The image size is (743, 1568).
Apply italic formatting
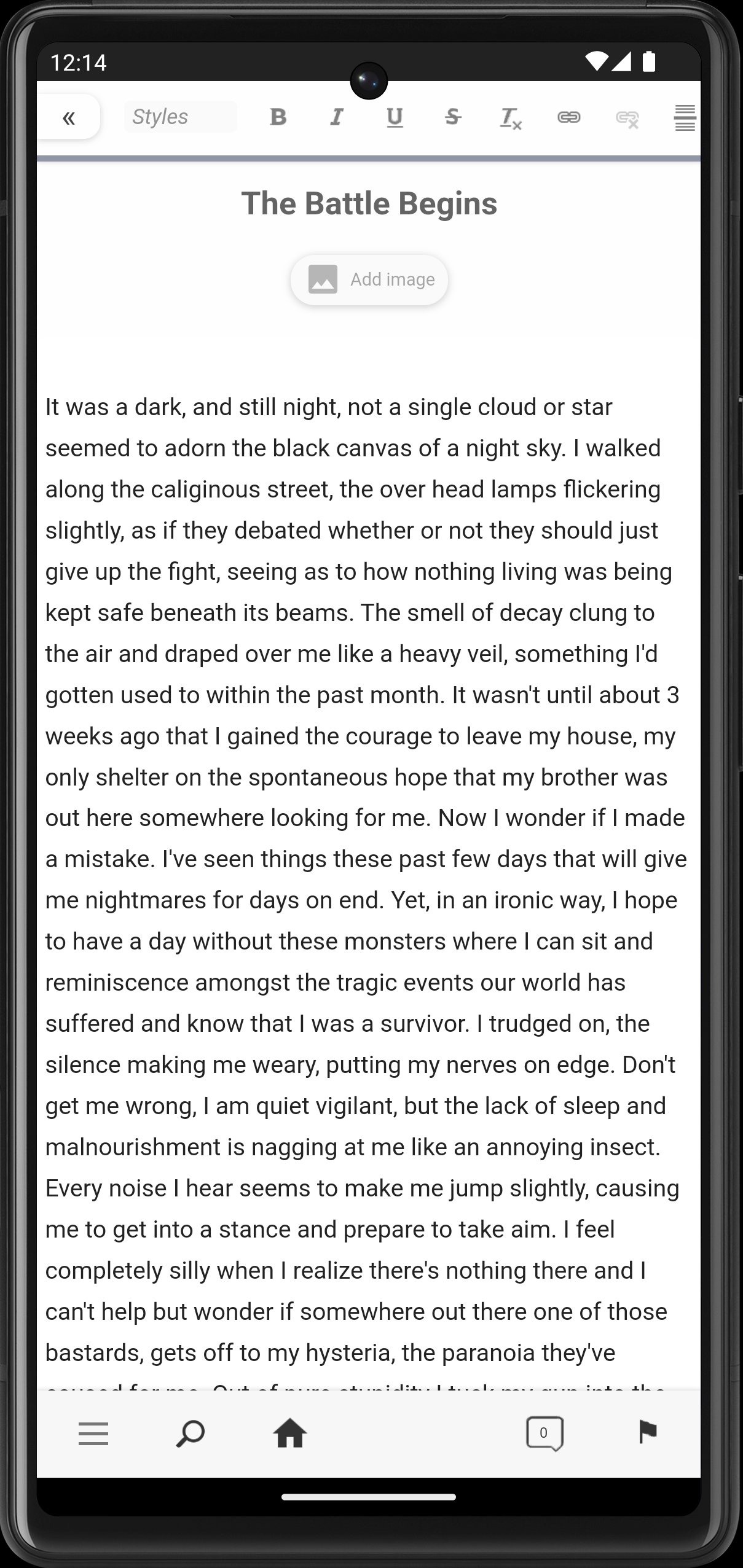pos(337,117)
